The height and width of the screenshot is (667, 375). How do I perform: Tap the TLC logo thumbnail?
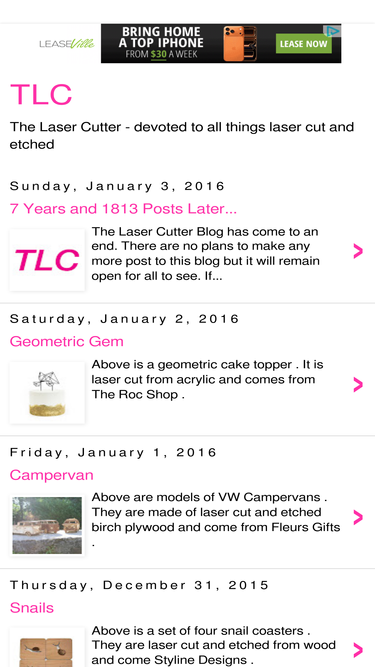[x=47, y=260]
